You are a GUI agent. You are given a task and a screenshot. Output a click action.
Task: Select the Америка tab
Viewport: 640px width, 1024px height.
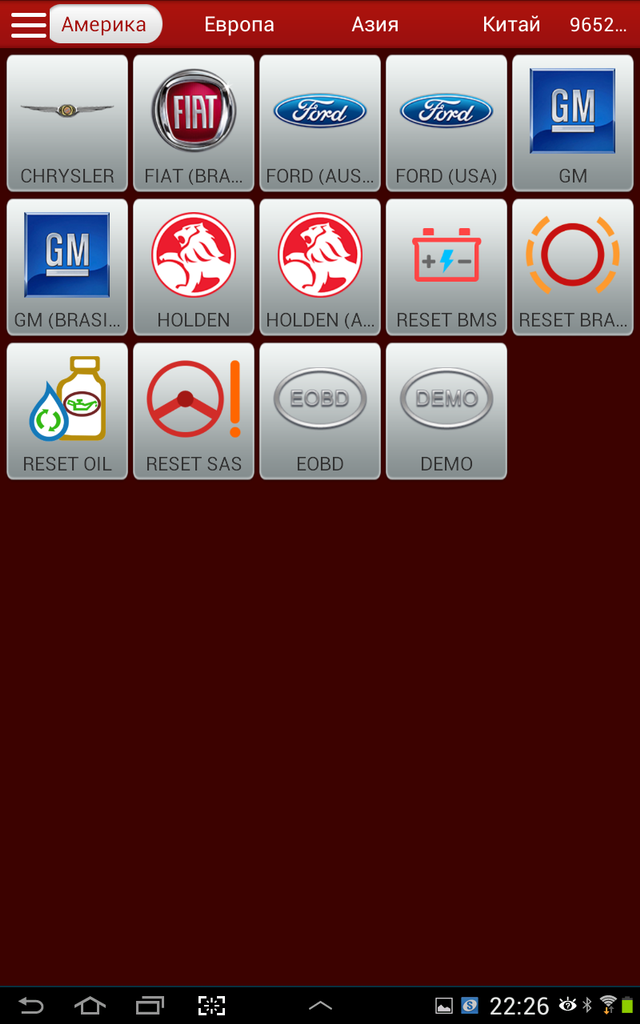(104, 25)
